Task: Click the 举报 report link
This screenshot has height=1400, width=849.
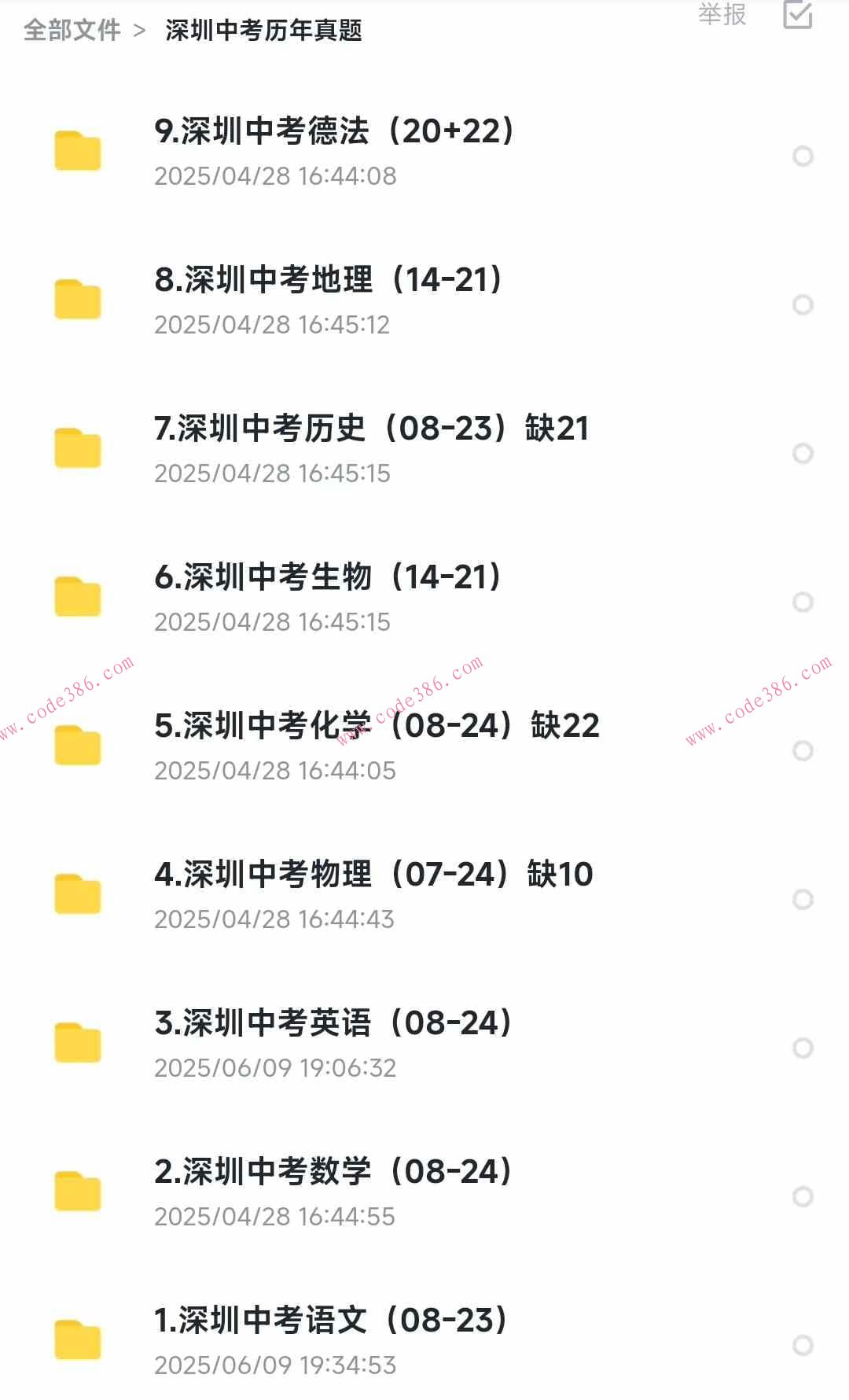Action: tap(721, 14)
